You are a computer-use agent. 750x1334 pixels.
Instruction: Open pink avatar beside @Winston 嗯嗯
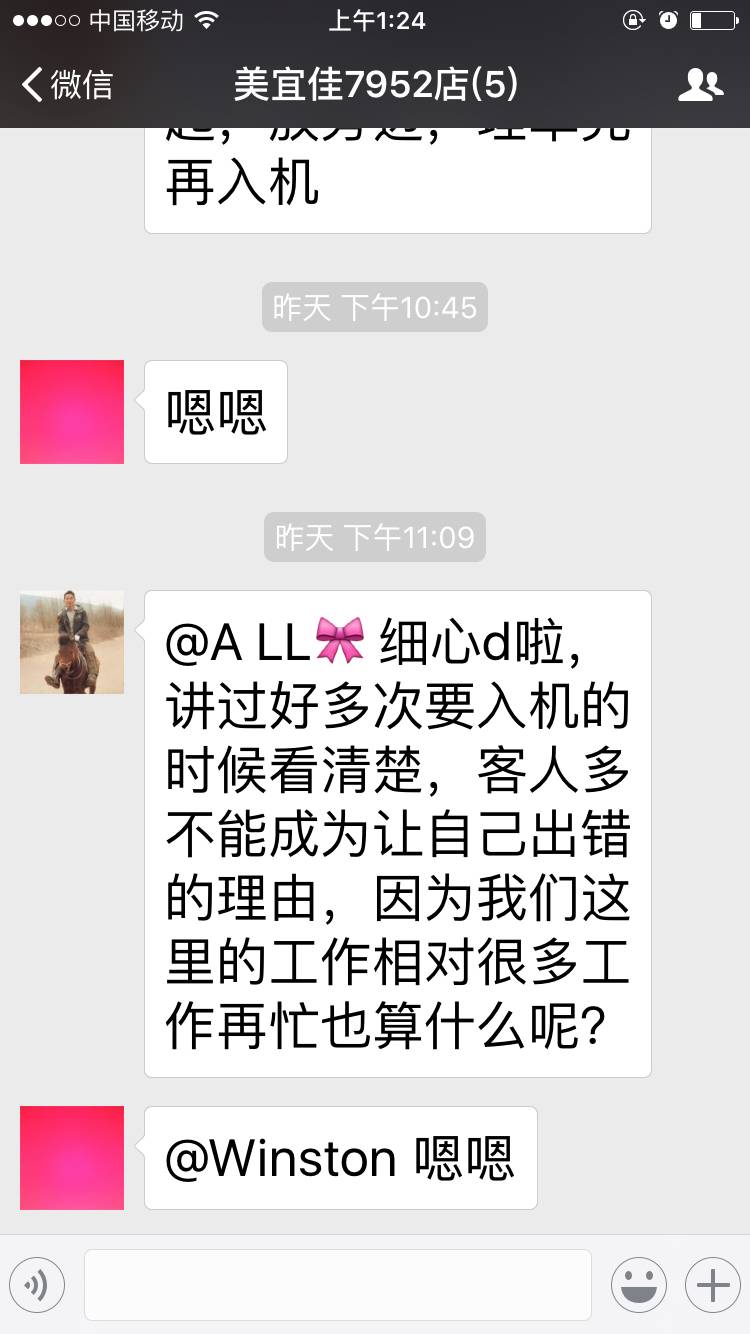pyautogui.click(x=72, y=1158)
